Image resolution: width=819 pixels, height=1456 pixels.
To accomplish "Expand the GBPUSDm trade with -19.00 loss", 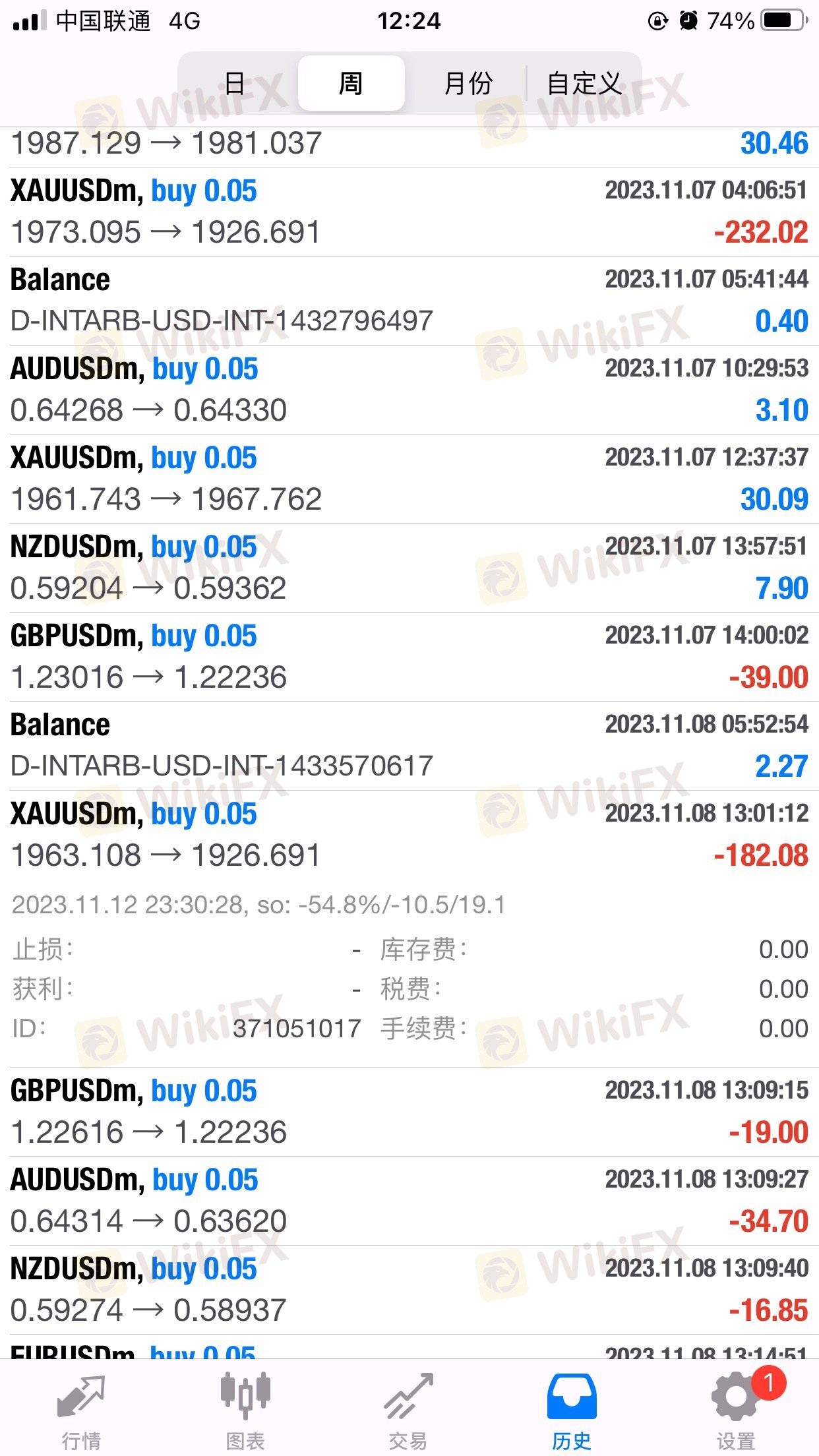I will [x=409, y=1112].
